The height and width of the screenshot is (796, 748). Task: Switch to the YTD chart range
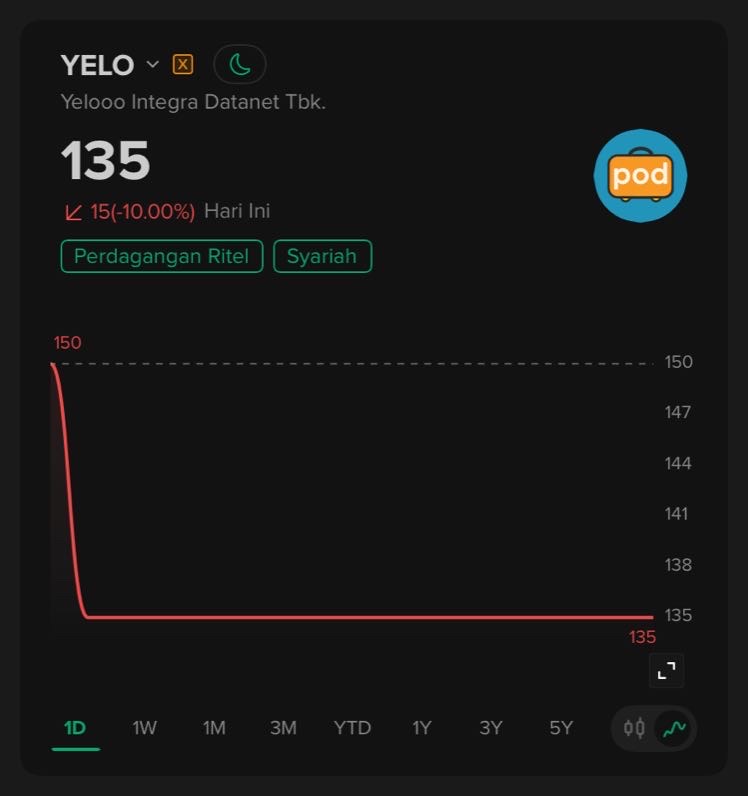point(352,728)
